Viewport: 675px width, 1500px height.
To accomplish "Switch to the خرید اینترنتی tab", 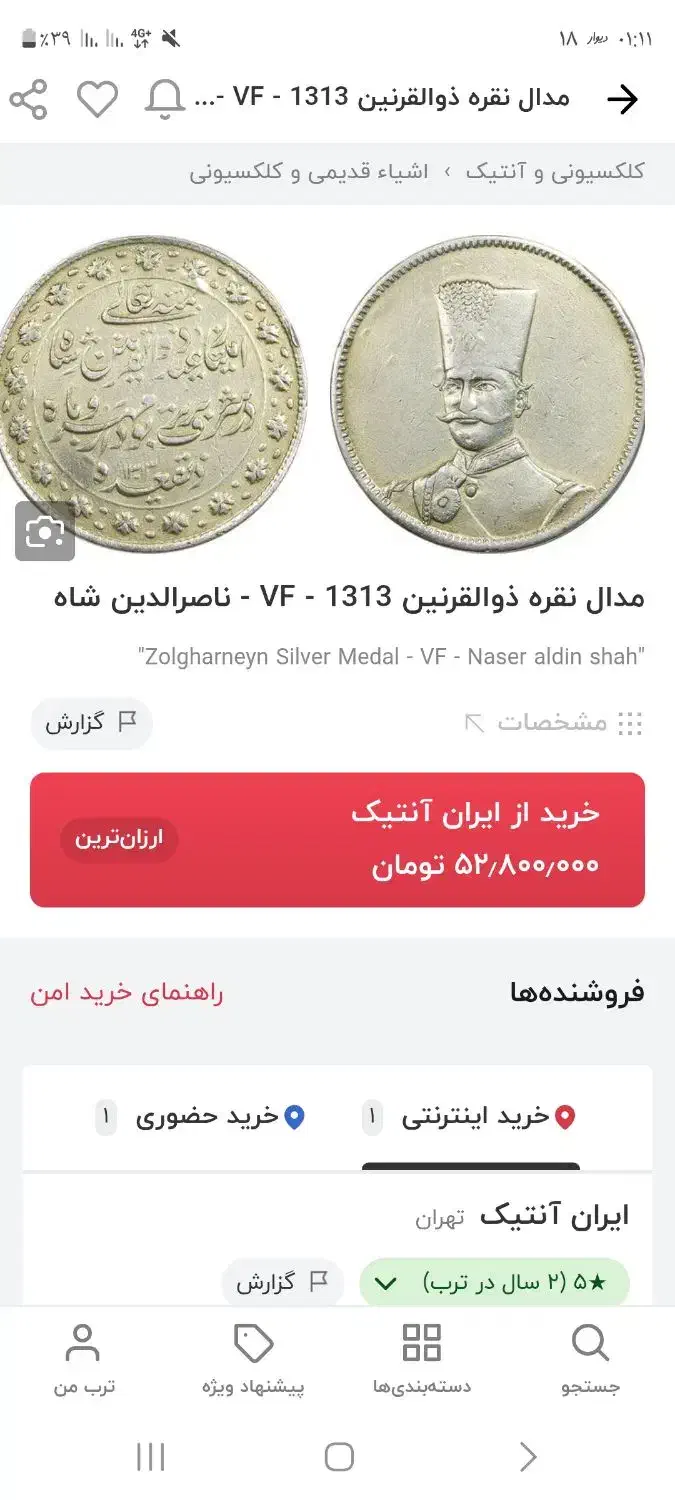I will pyautogui.click(x=470, y=1117).
